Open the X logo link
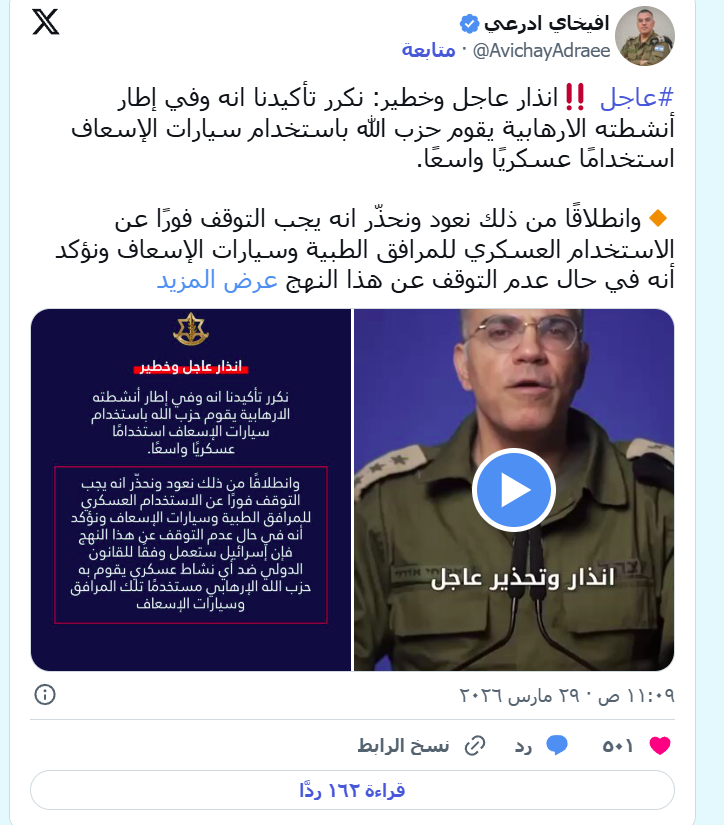 46,24
